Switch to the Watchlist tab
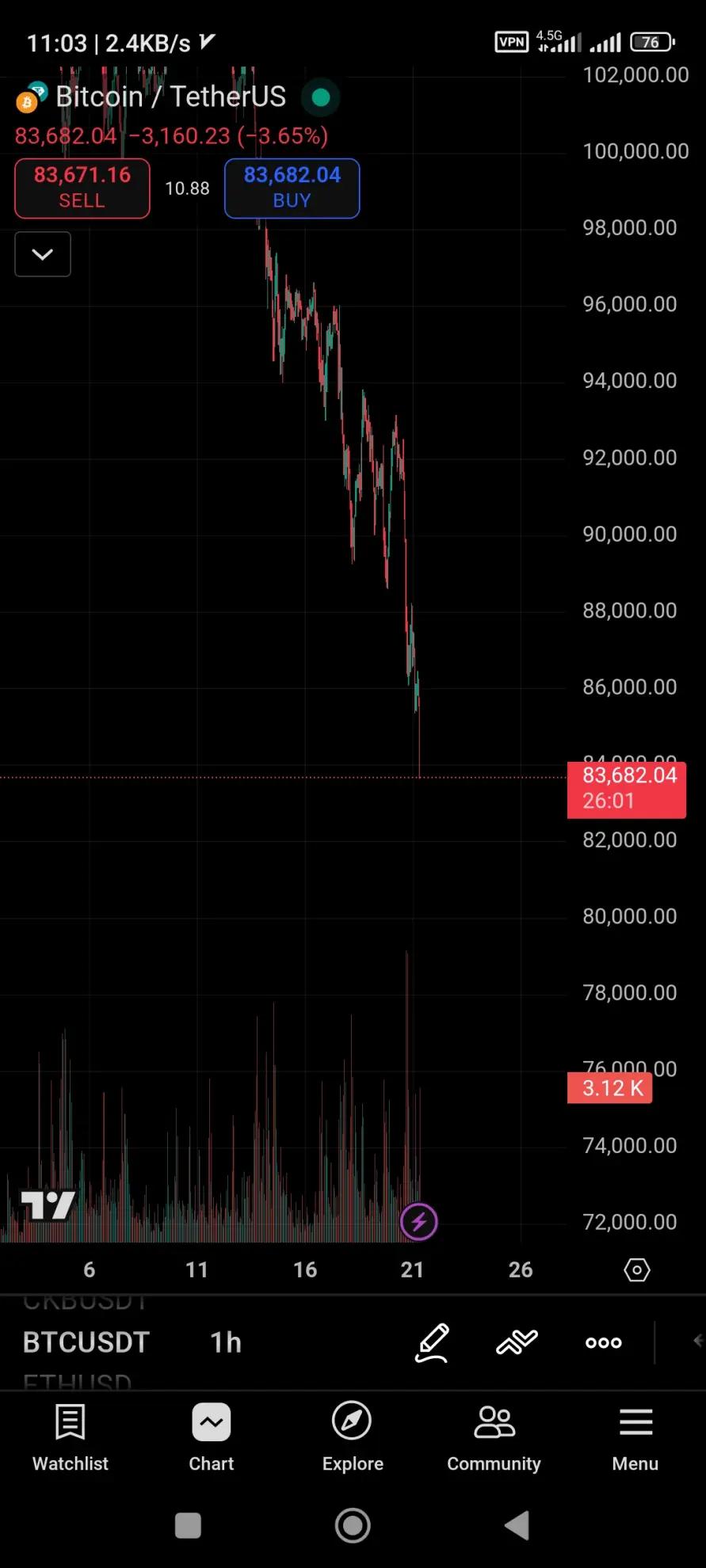 (71, 1437)
